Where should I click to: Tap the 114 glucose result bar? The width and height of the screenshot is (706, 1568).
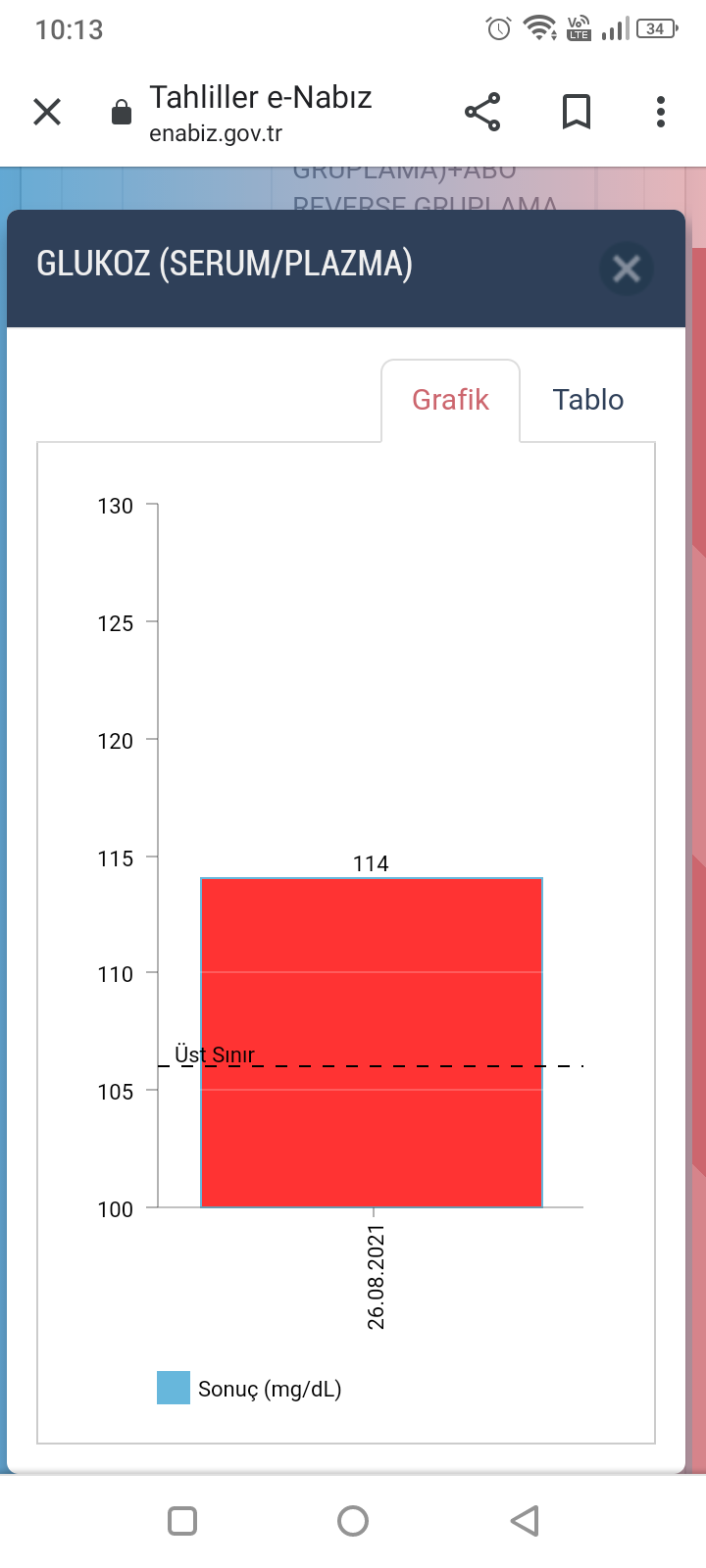(372, 1042)
